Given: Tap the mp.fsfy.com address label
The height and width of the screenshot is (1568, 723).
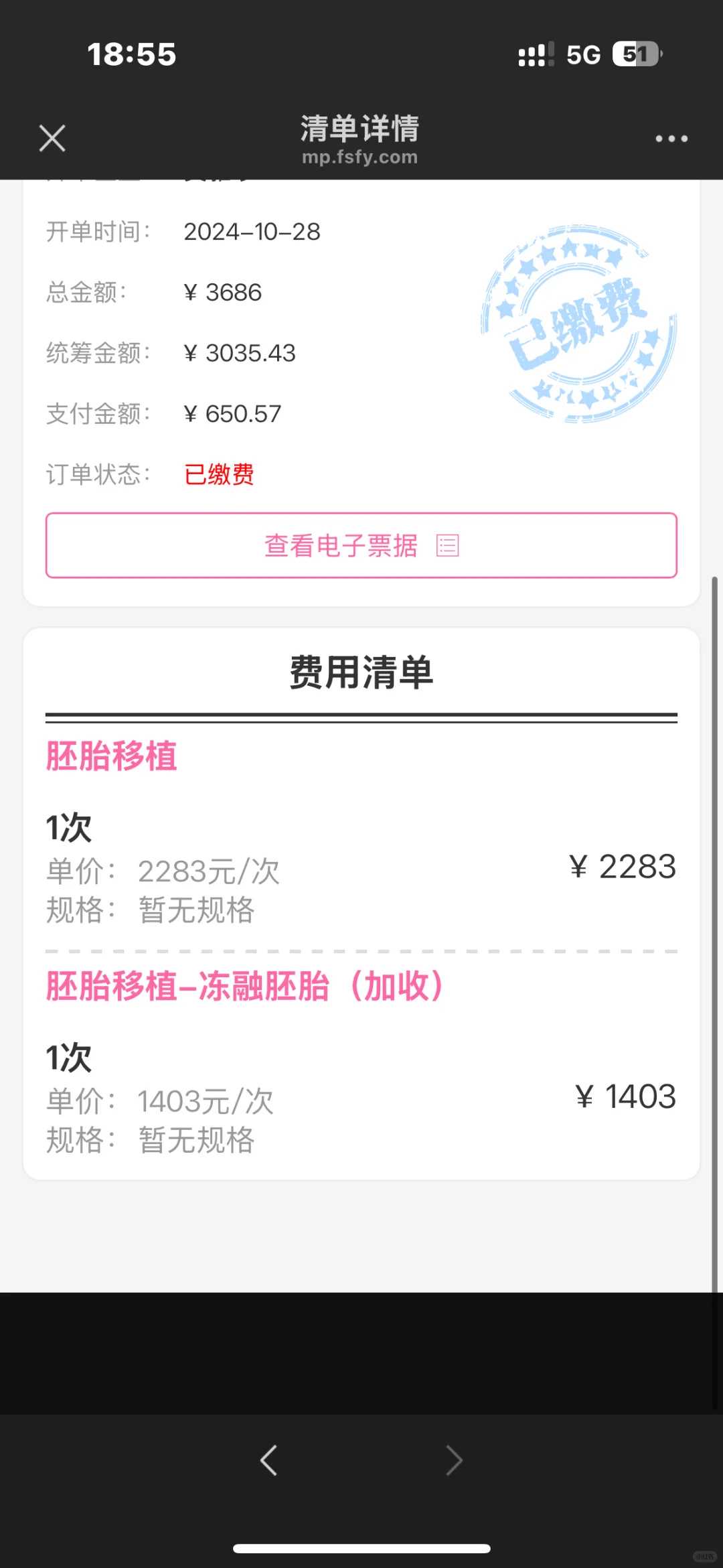Looking at the screenshot, I should click(359, 158).
